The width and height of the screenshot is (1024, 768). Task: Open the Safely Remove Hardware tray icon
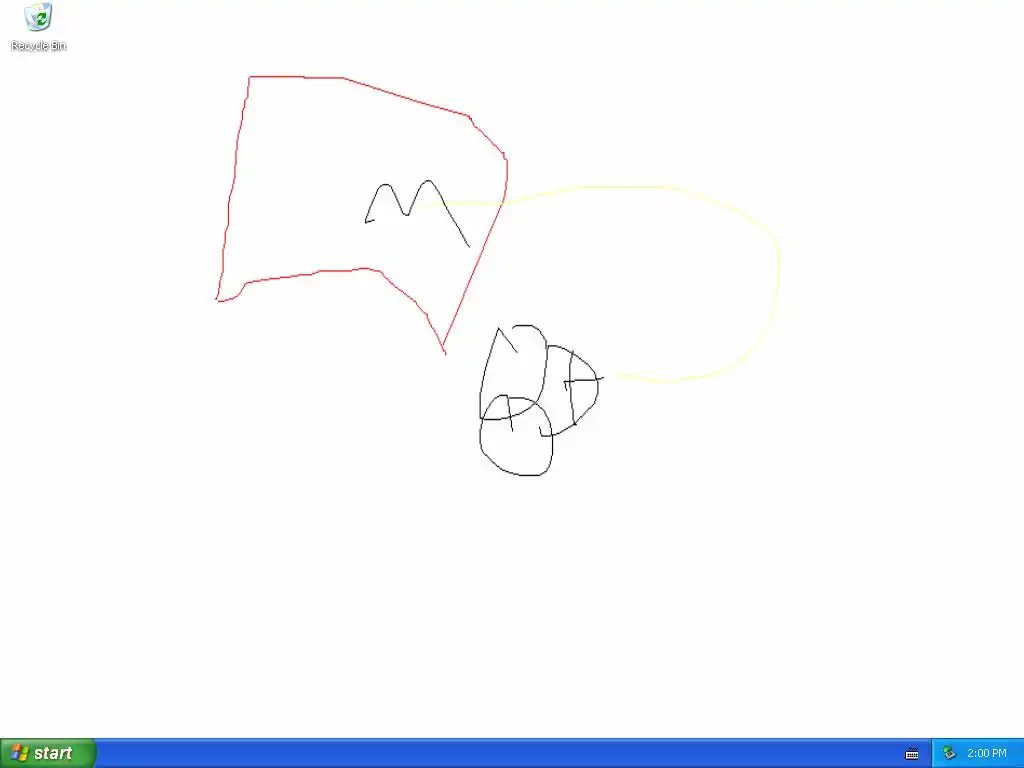[x=950, y=753]
